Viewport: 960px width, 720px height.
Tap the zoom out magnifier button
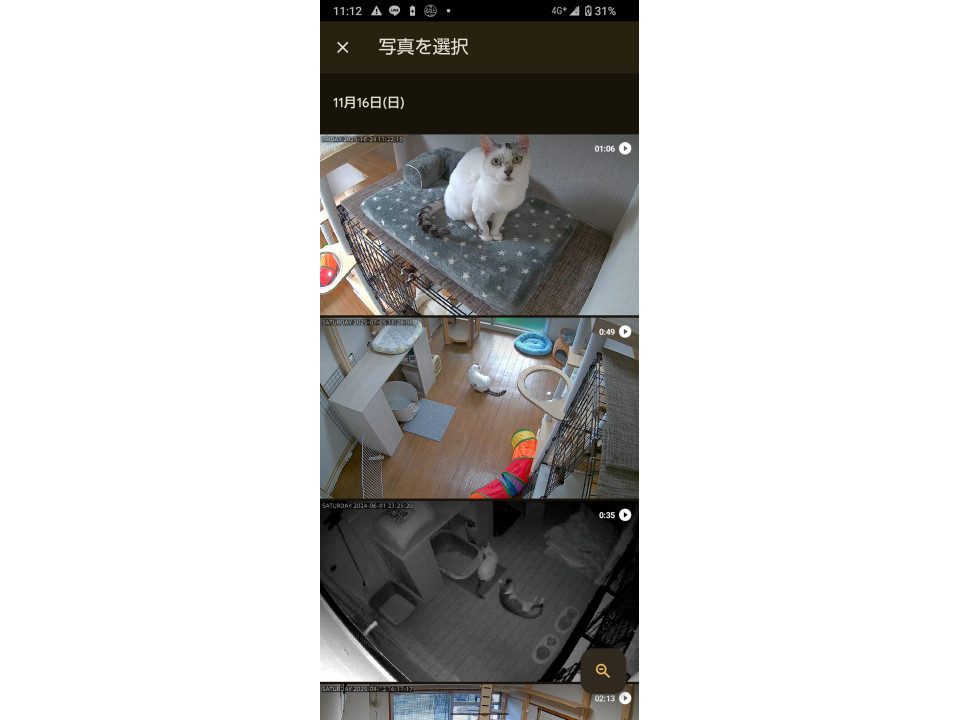coord(603,671)
